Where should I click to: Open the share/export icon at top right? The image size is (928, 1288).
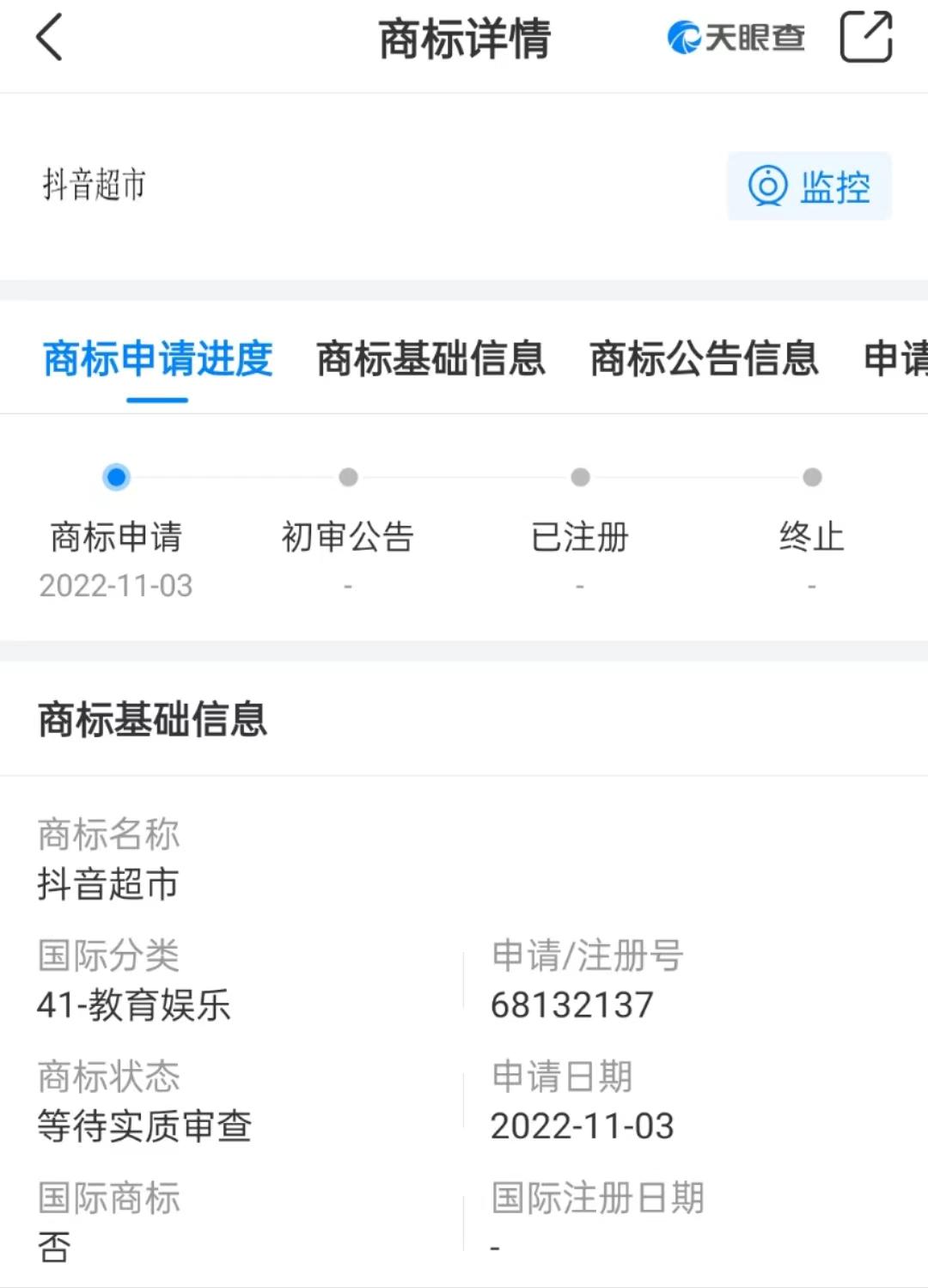[866, 38]
